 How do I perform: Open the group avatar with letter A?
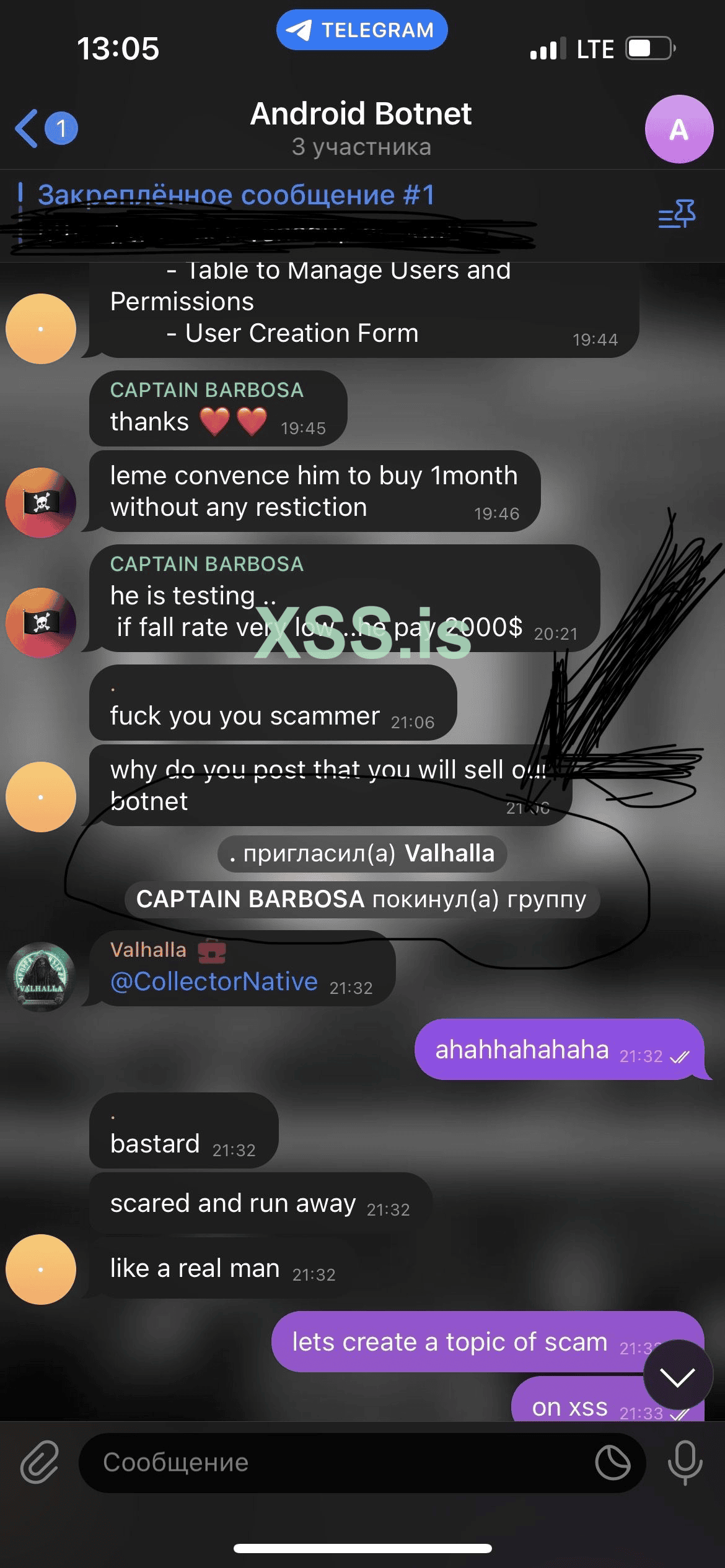click(x=679, y=129)
